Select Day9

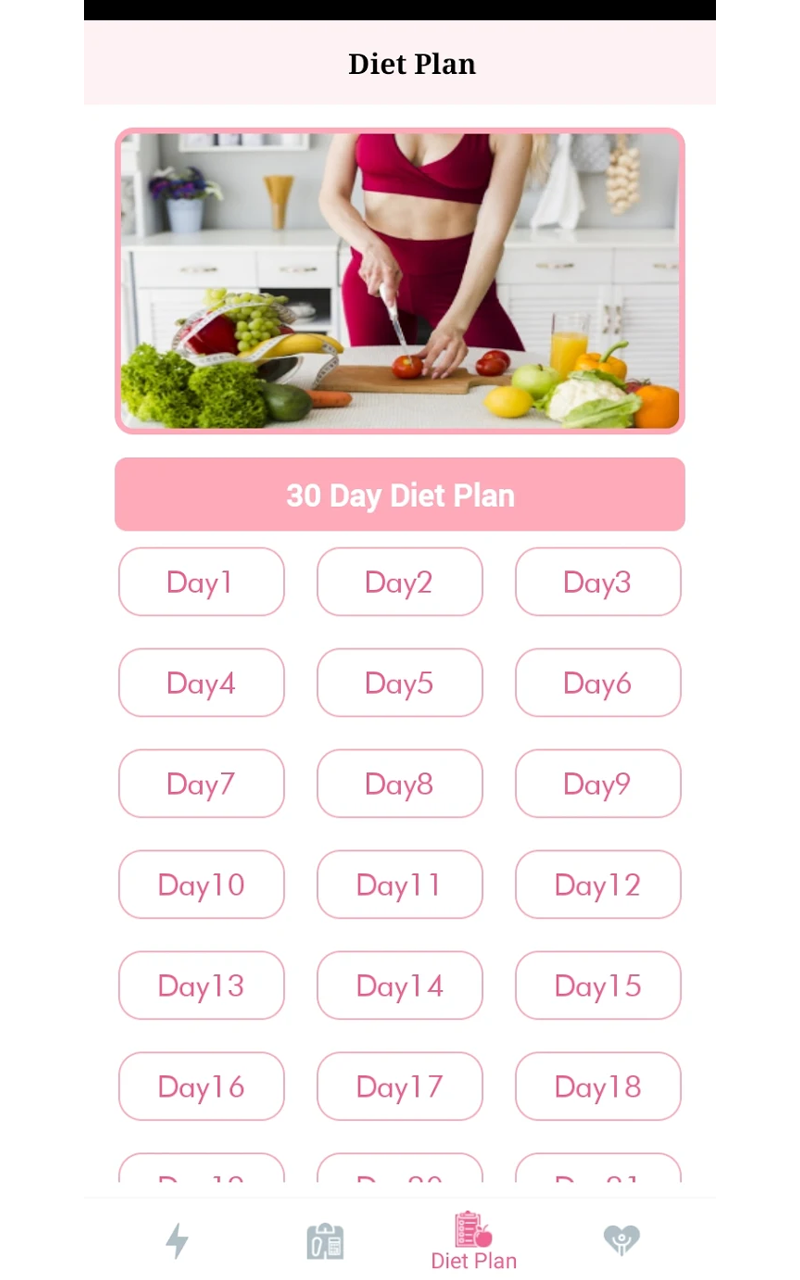[x=597, y=784]
